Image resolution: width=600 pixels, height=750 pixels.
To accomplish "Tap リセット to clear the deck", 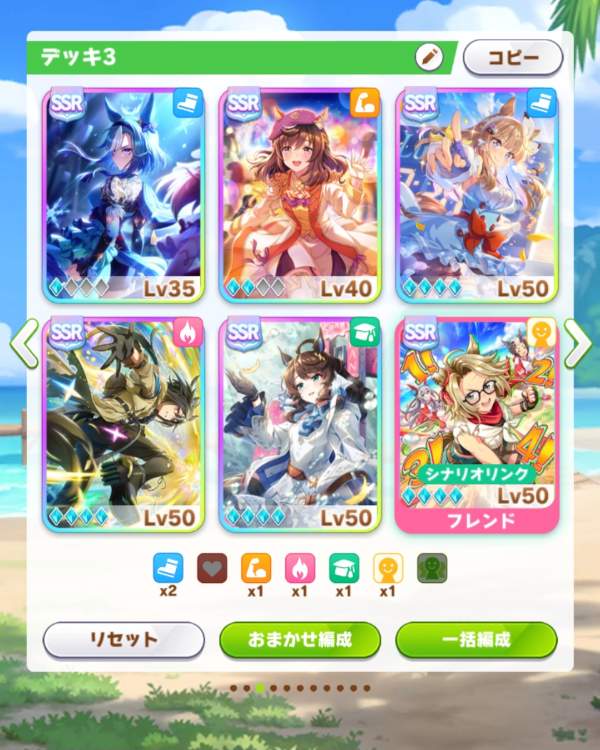I will click(123, 639).
